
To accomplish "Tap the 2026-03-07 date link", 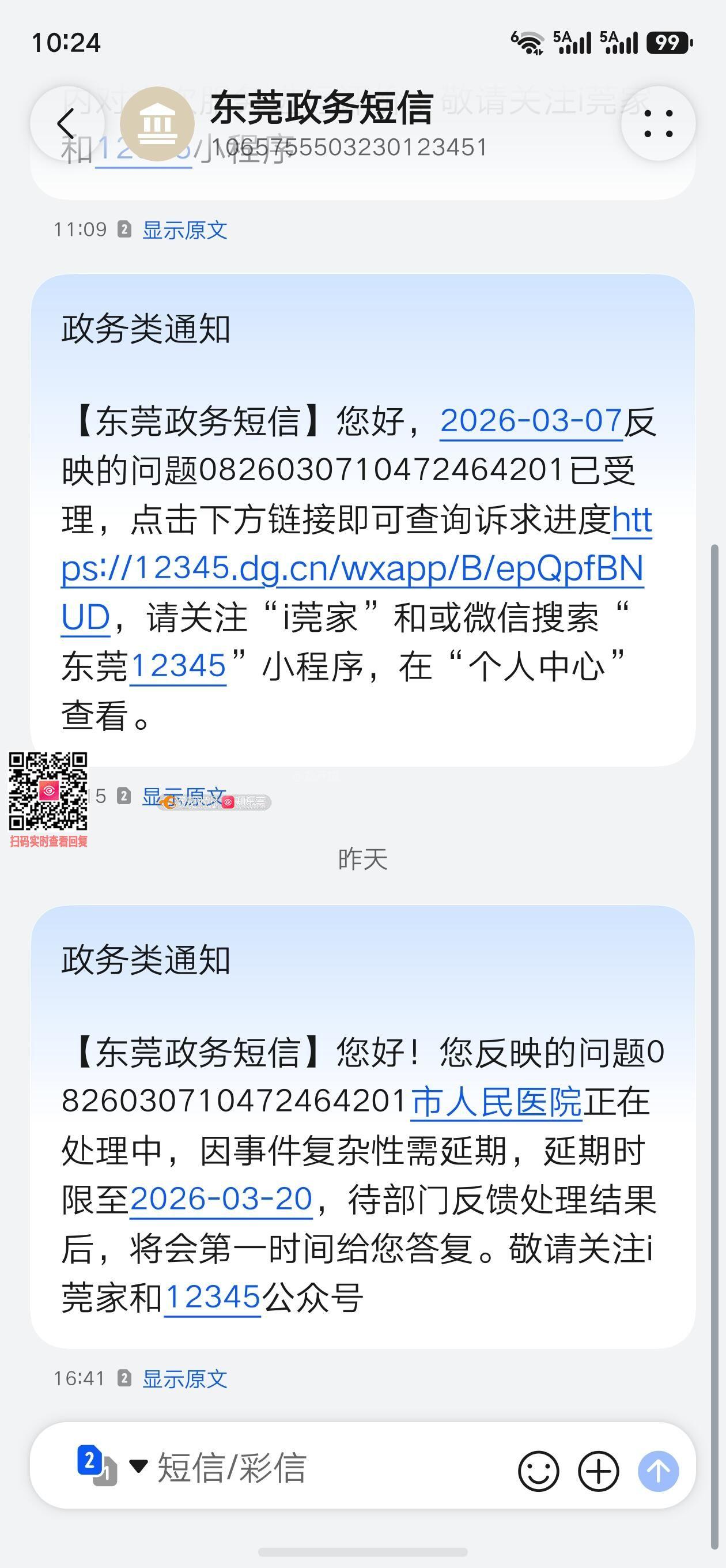I will tap(531, 421).
